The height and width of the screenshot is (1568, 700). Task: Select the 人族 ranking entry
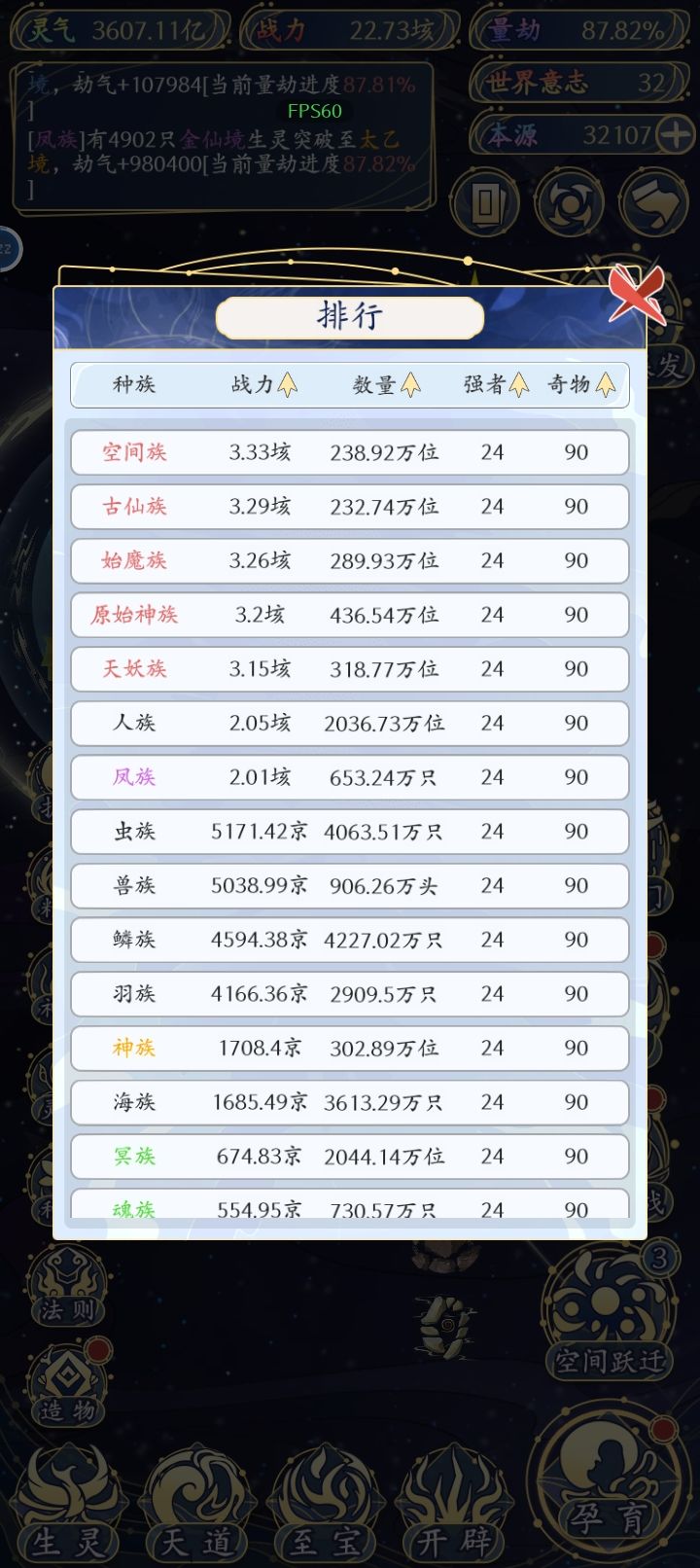point(350,723)
